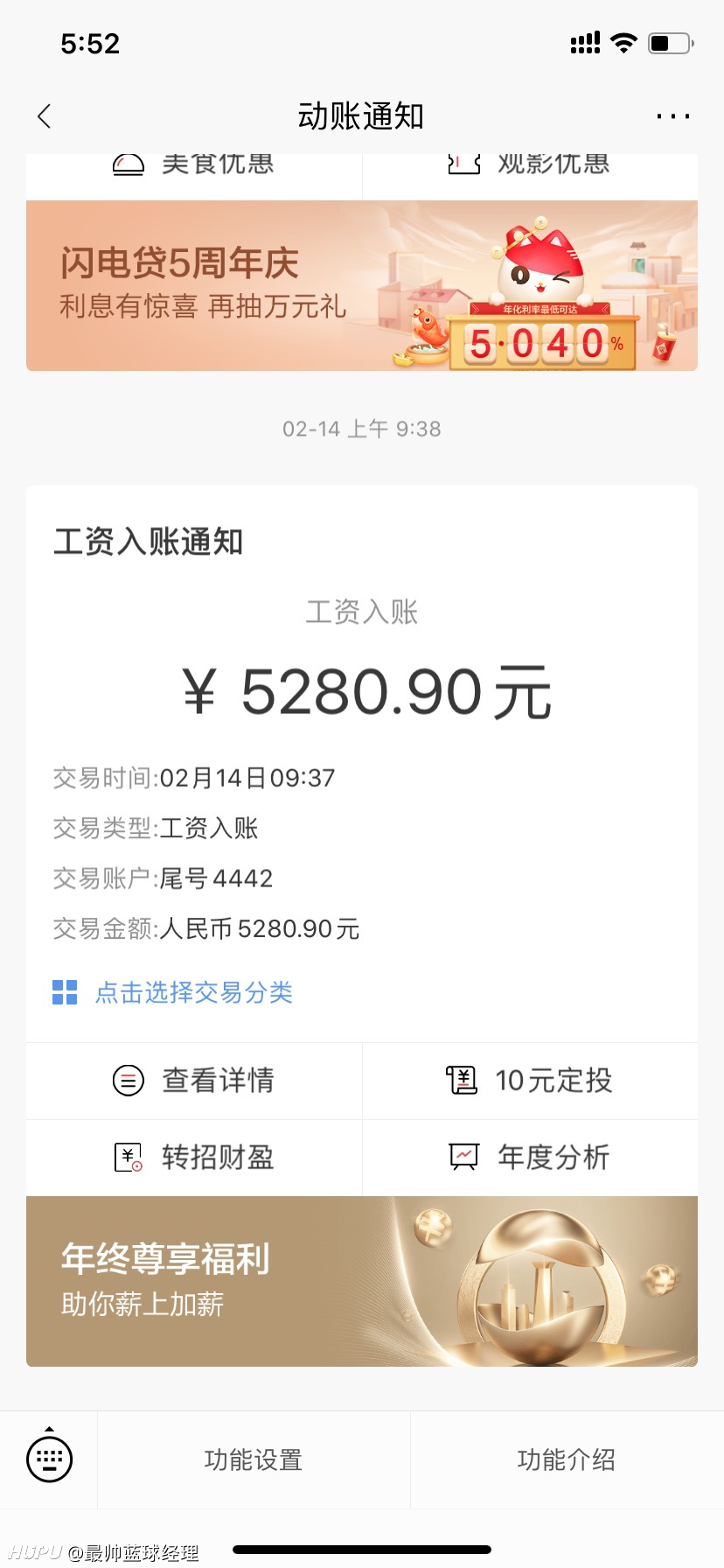Open 年度分析 report
Image resolution: width=724 pixels, height=1568 pixels.
[x=530, y=1158]
